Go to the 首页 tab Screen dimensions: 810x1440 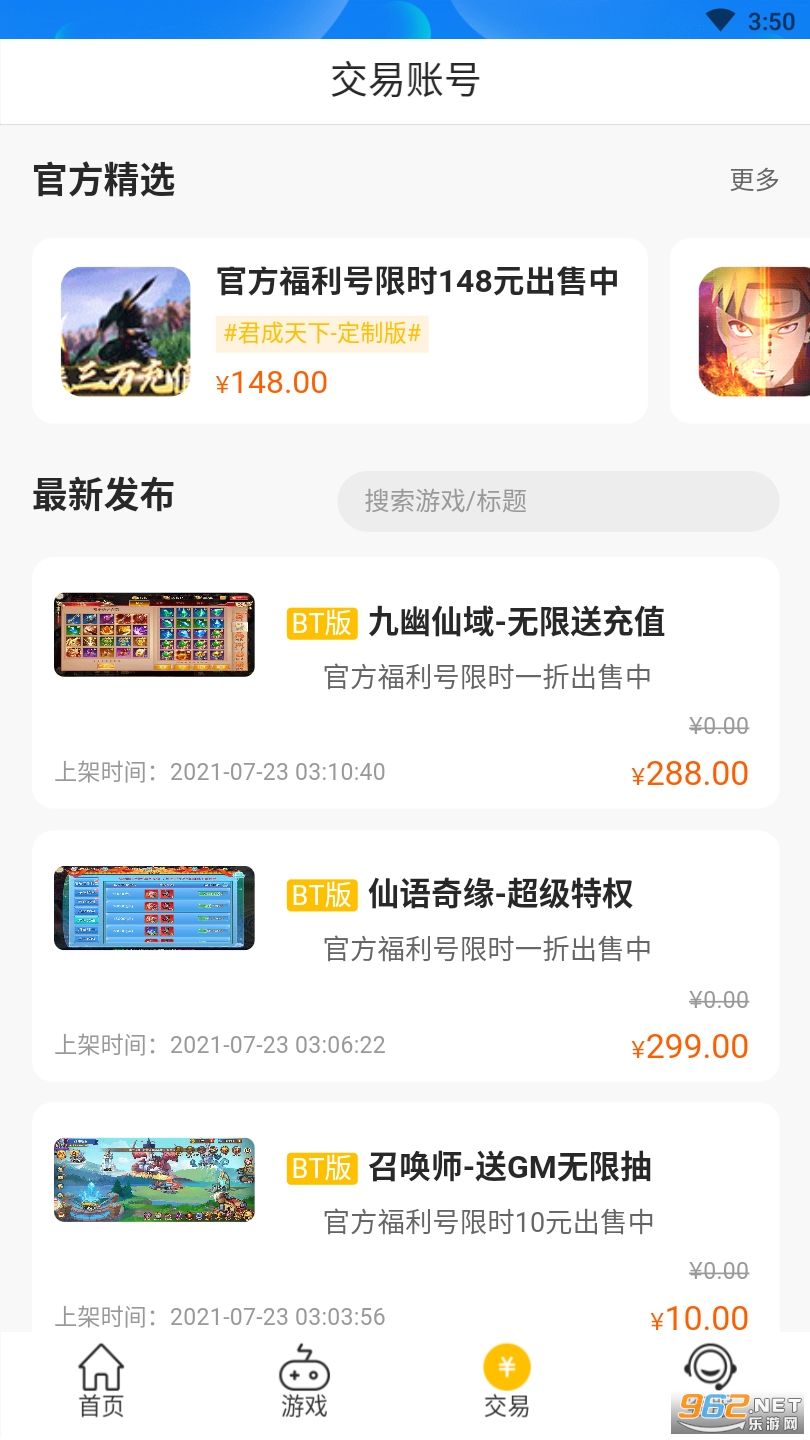101,1382
